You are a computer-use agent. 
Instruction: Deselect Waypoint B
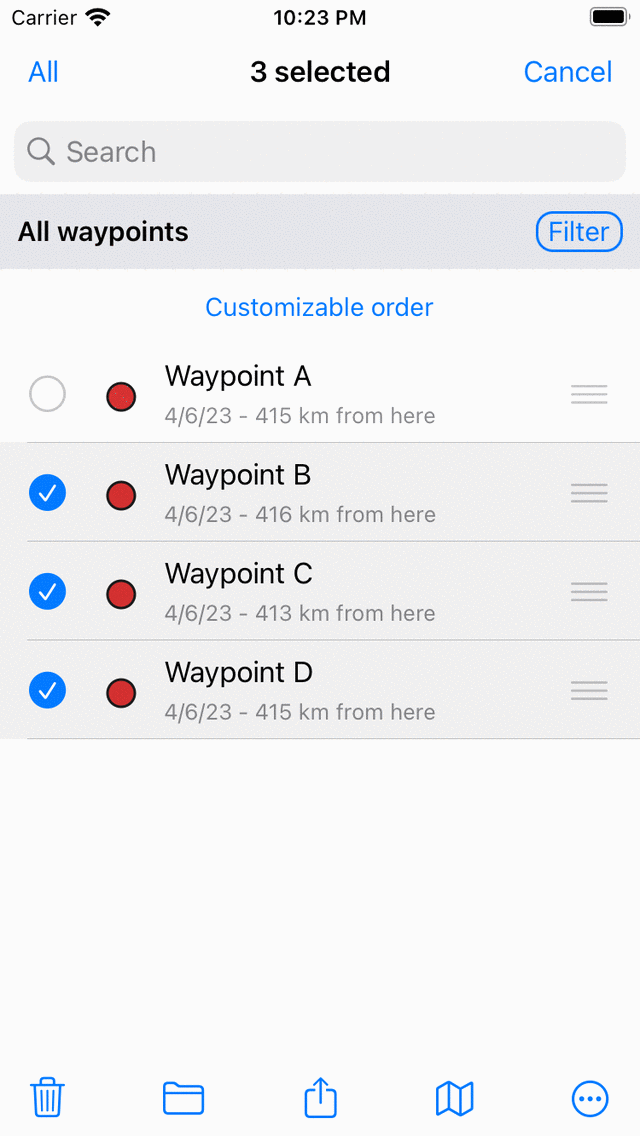tap(47, 492)
